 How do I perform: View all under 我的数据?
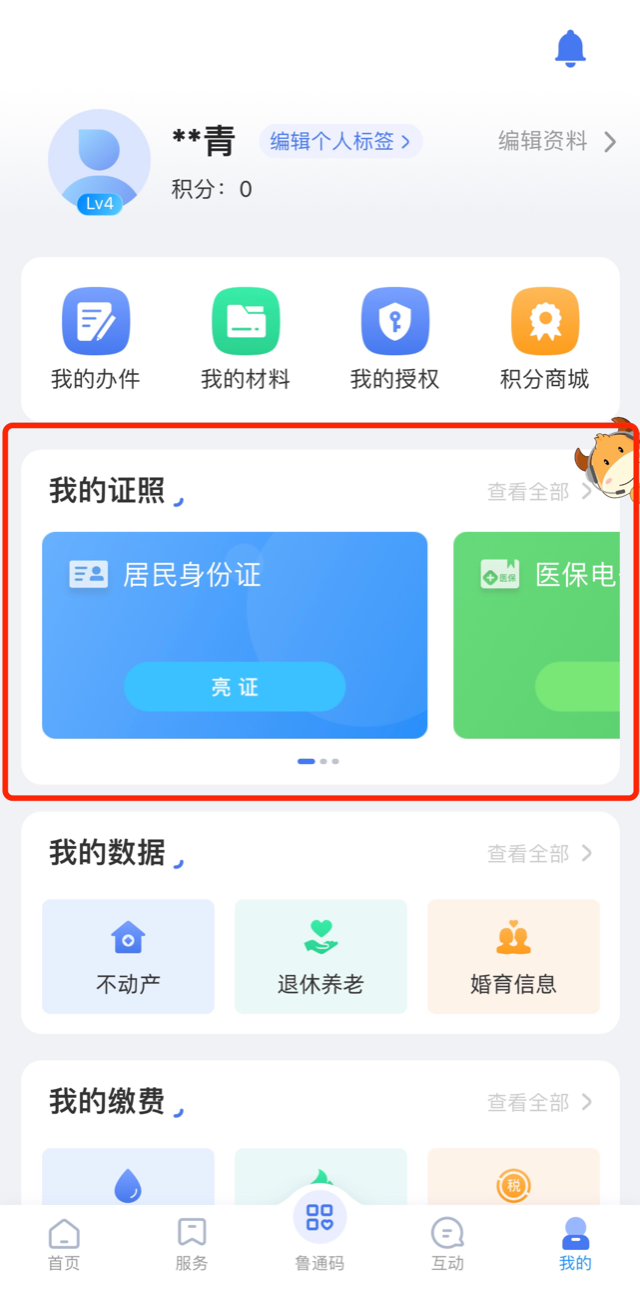(x=540, y=853)
